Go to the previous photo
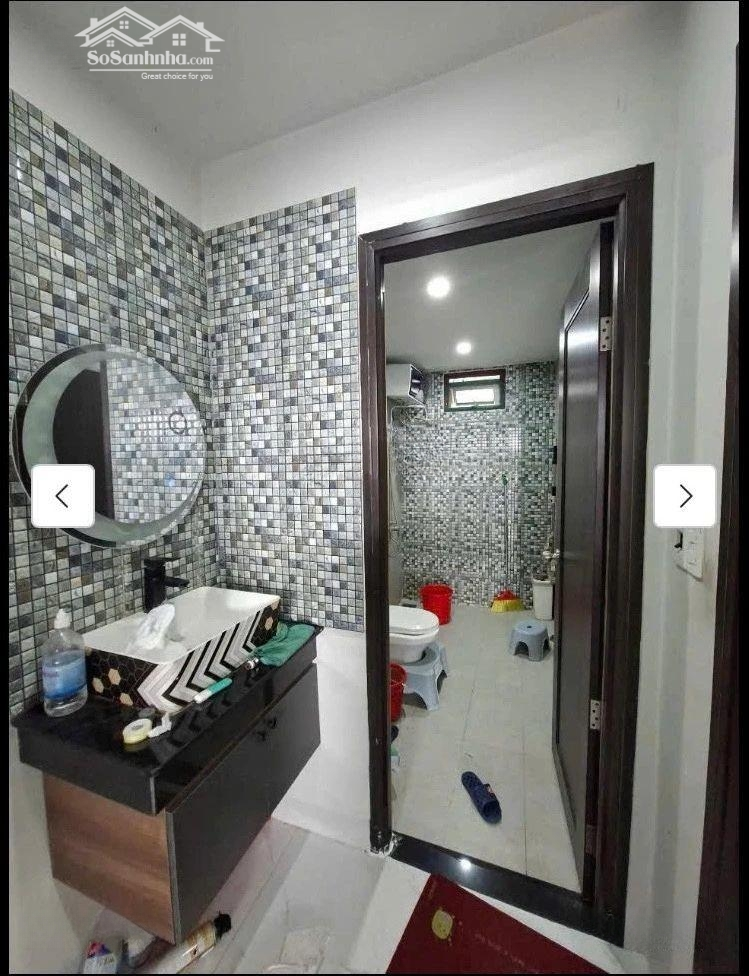Viewport: 749px width, 976px height. 63,496
